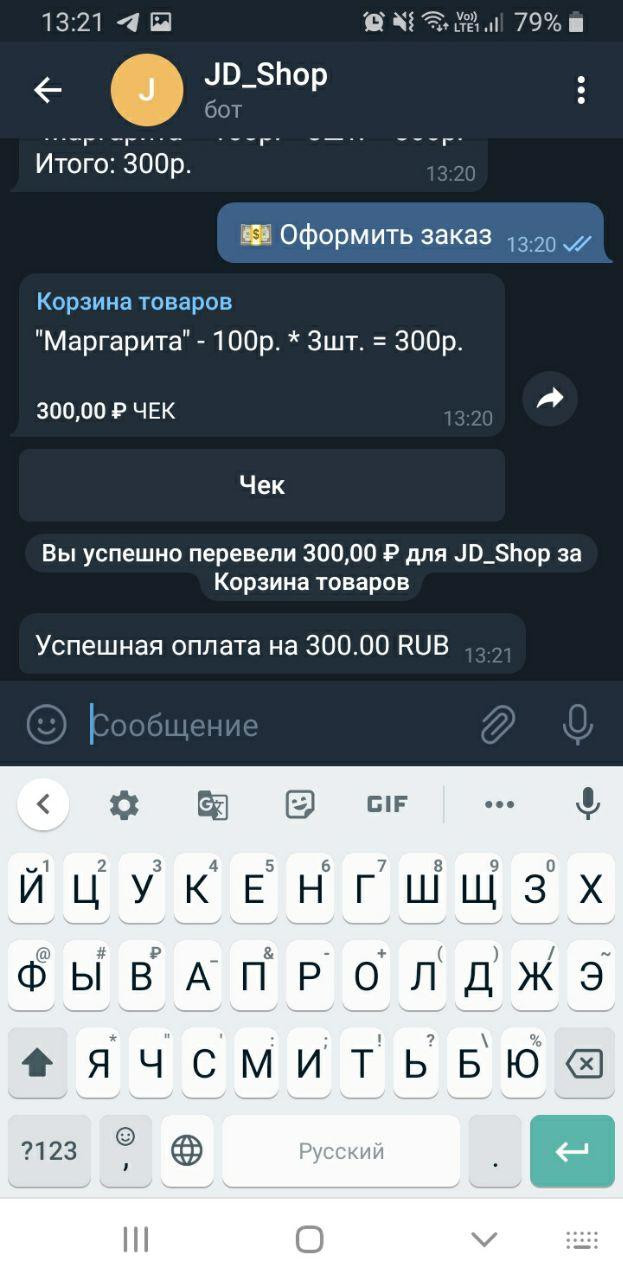
Task: Attach a file with the paperclip
Action: [497, 724]
